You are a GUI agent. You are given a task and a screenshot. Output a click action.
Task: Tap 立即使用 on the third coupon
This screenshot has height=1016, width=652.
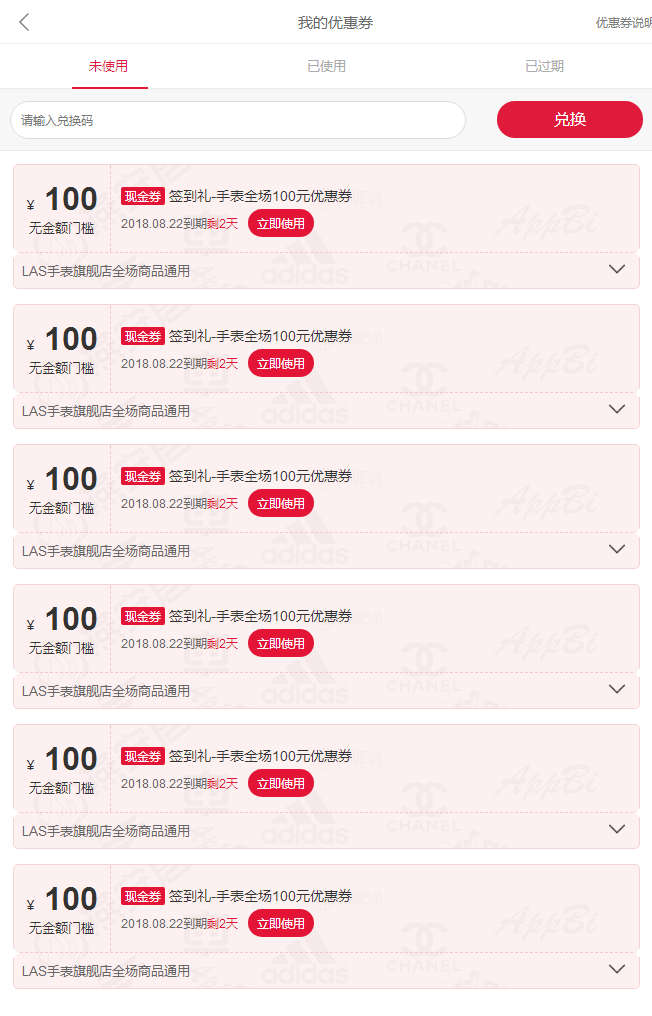[x=280, y=504]
